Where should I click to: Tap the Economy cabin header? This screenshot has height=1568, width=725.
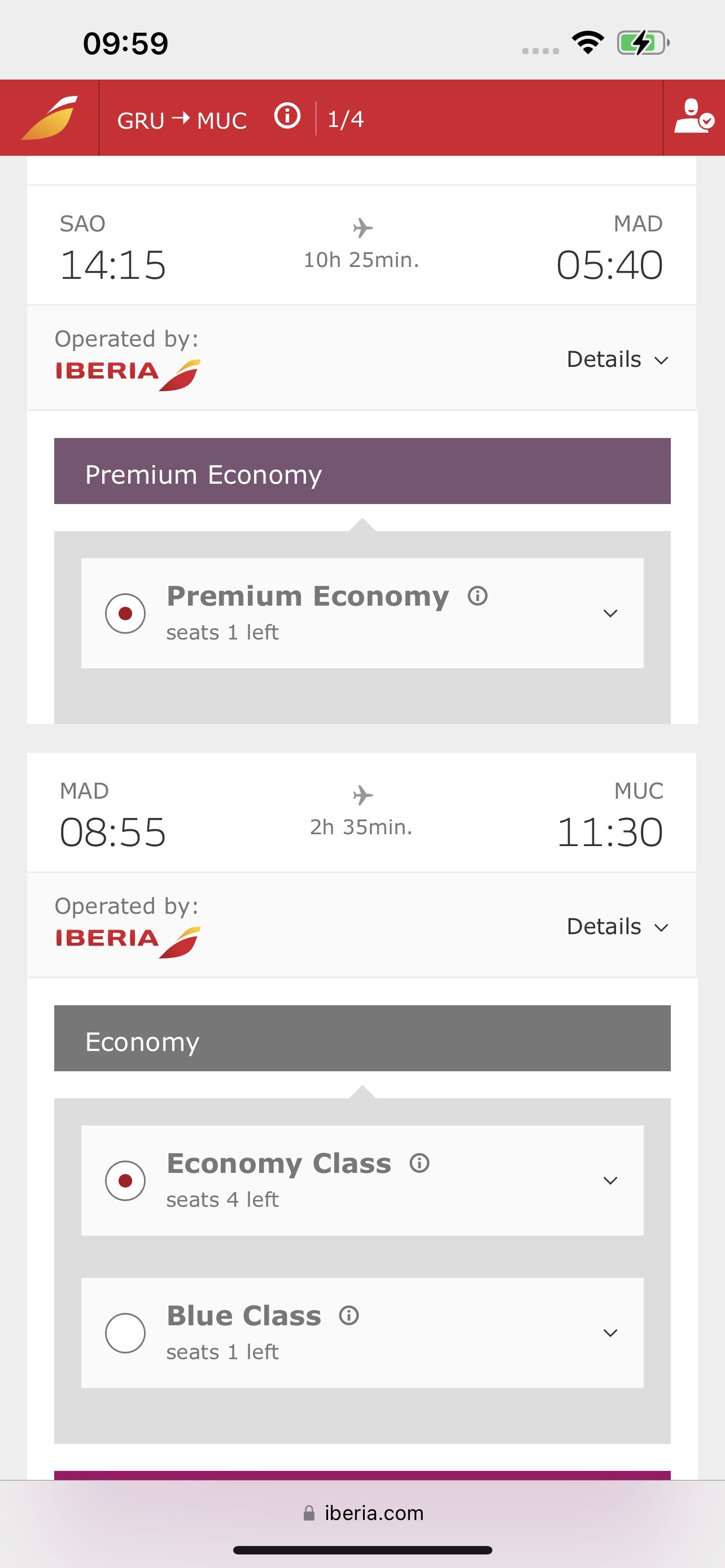click(x=362, y=1039)
